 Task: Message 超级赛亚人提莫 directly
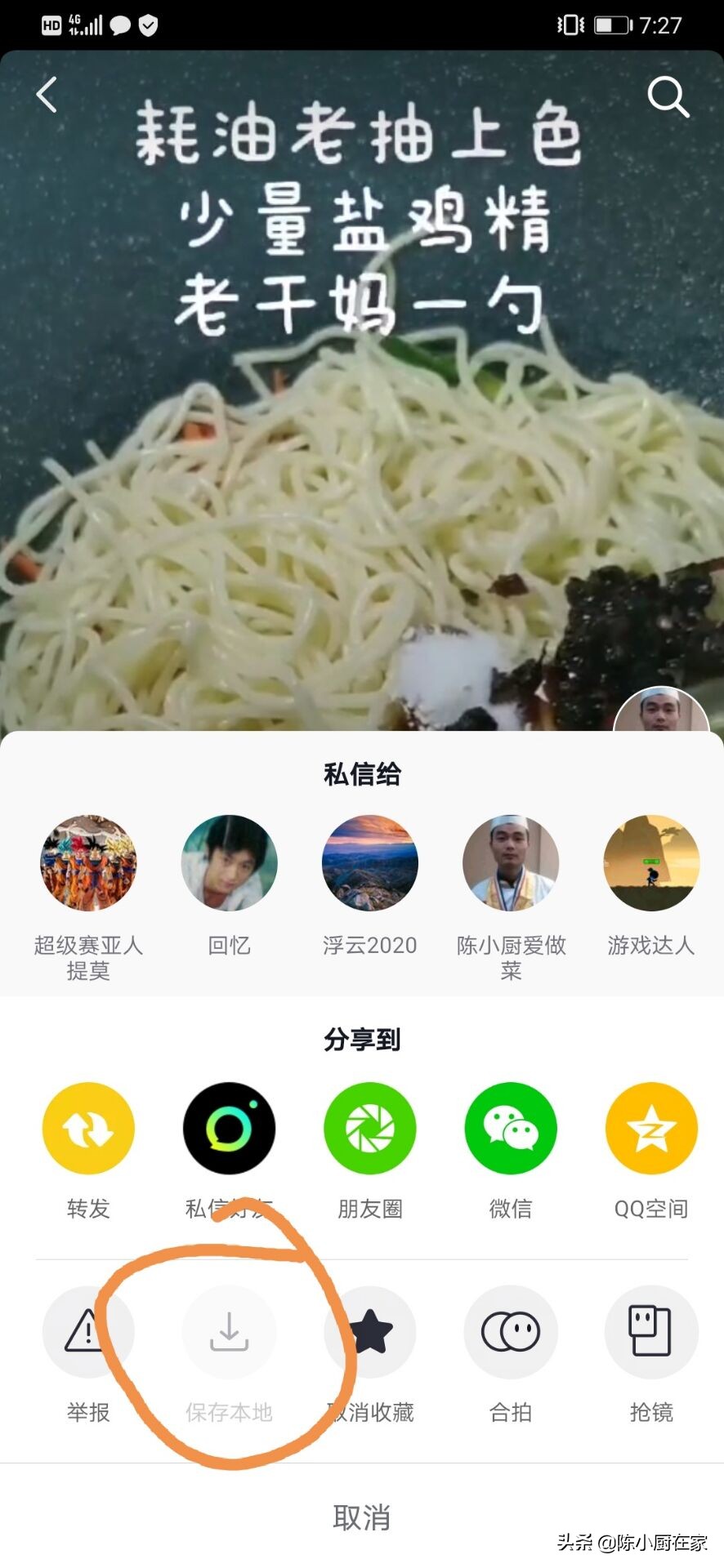pyautogui.click(x=88, y=863)
